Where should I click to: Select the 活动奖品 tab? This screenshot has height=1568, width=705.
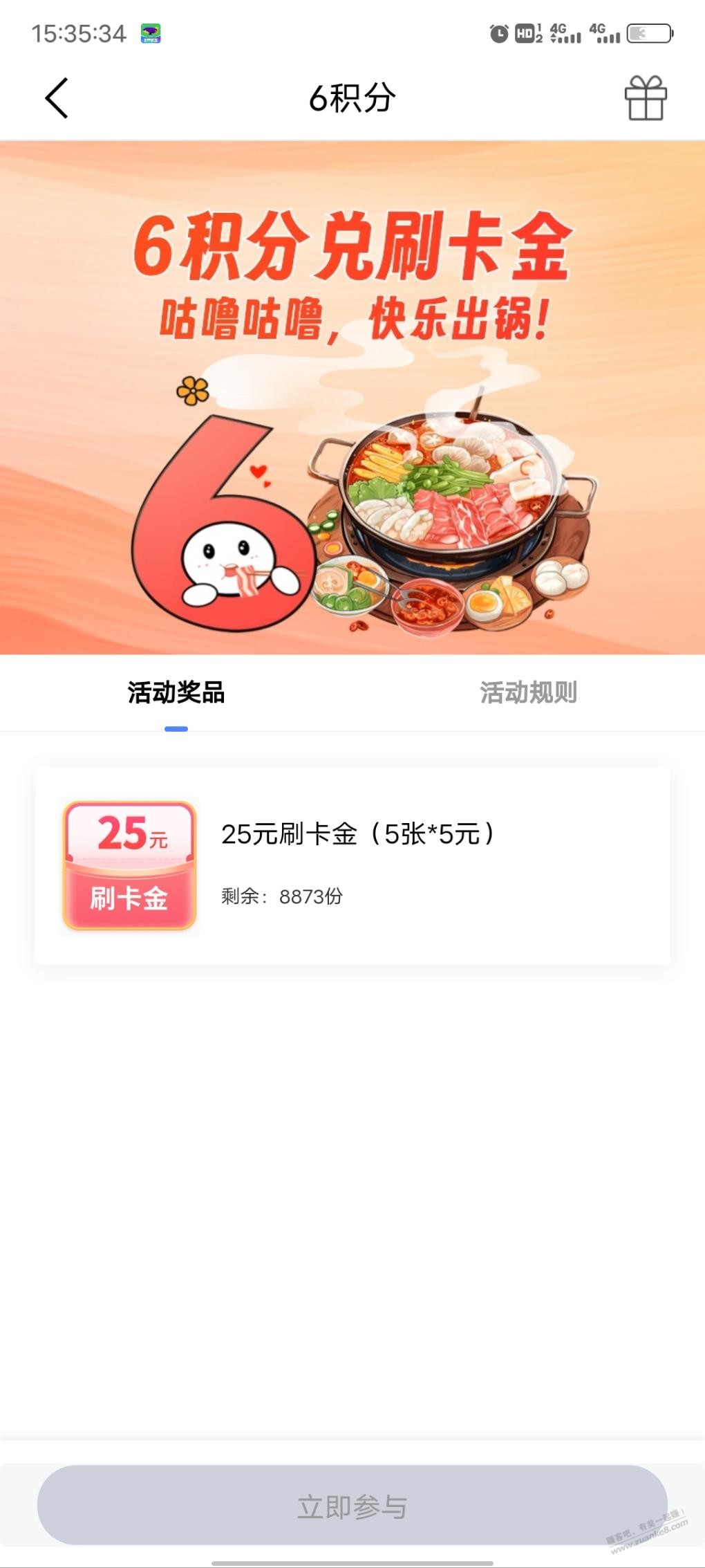click(176, 692)
